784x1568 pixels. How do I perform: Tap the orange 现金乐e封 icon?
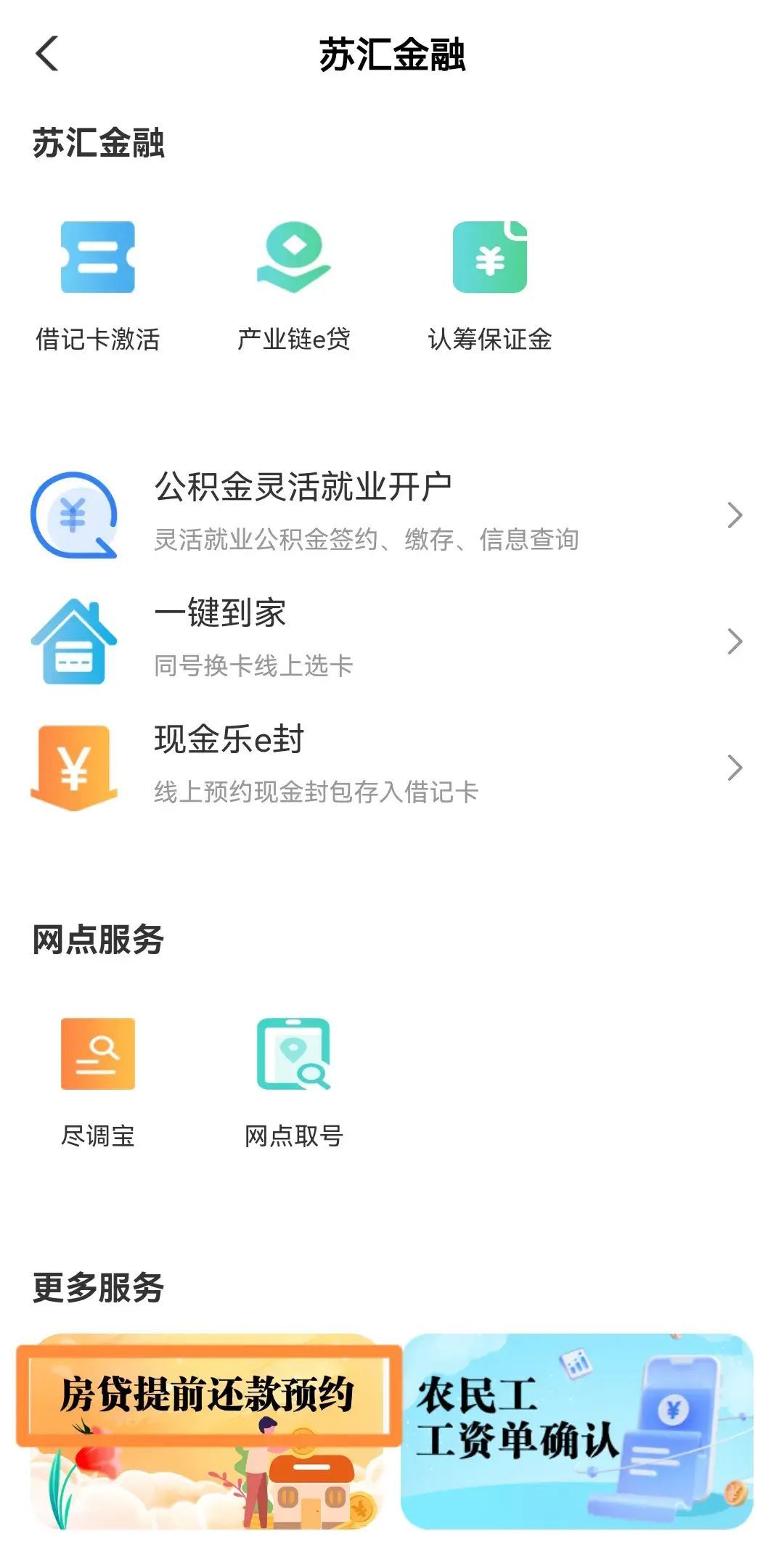73,765
